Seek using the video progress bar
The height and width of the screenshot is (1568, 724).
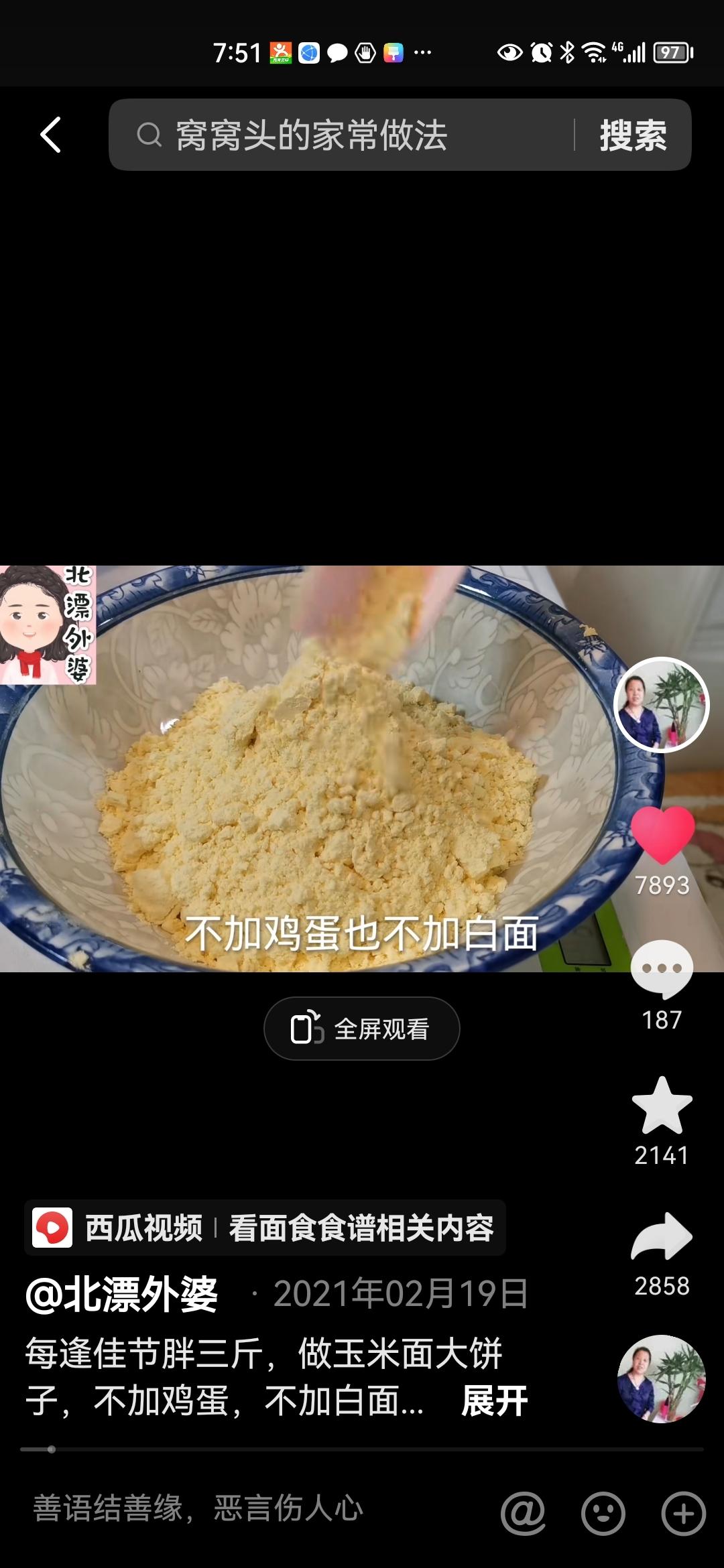pos(362,1449)
